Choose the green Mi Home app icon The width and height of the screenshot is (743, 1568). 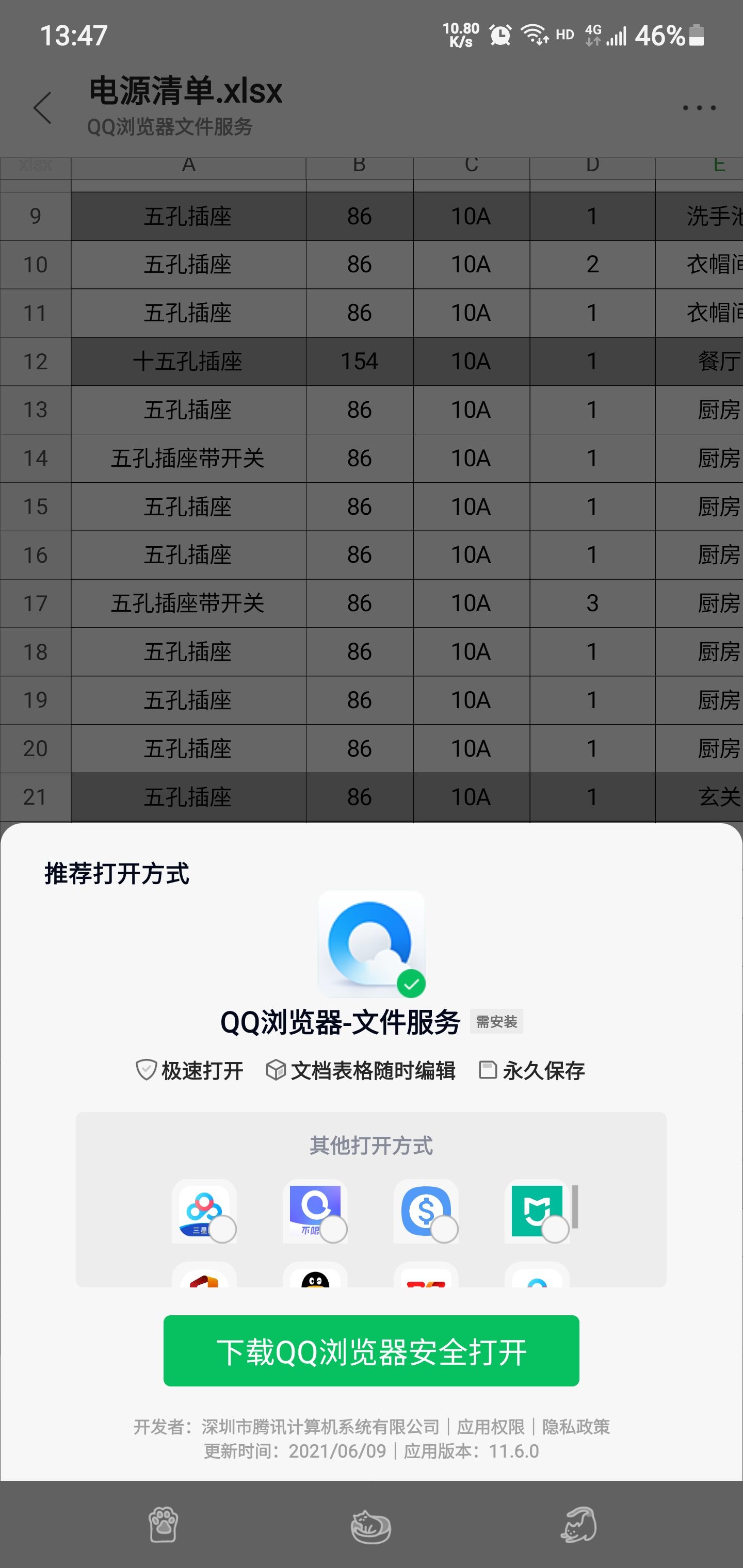tap(537, 1211)
